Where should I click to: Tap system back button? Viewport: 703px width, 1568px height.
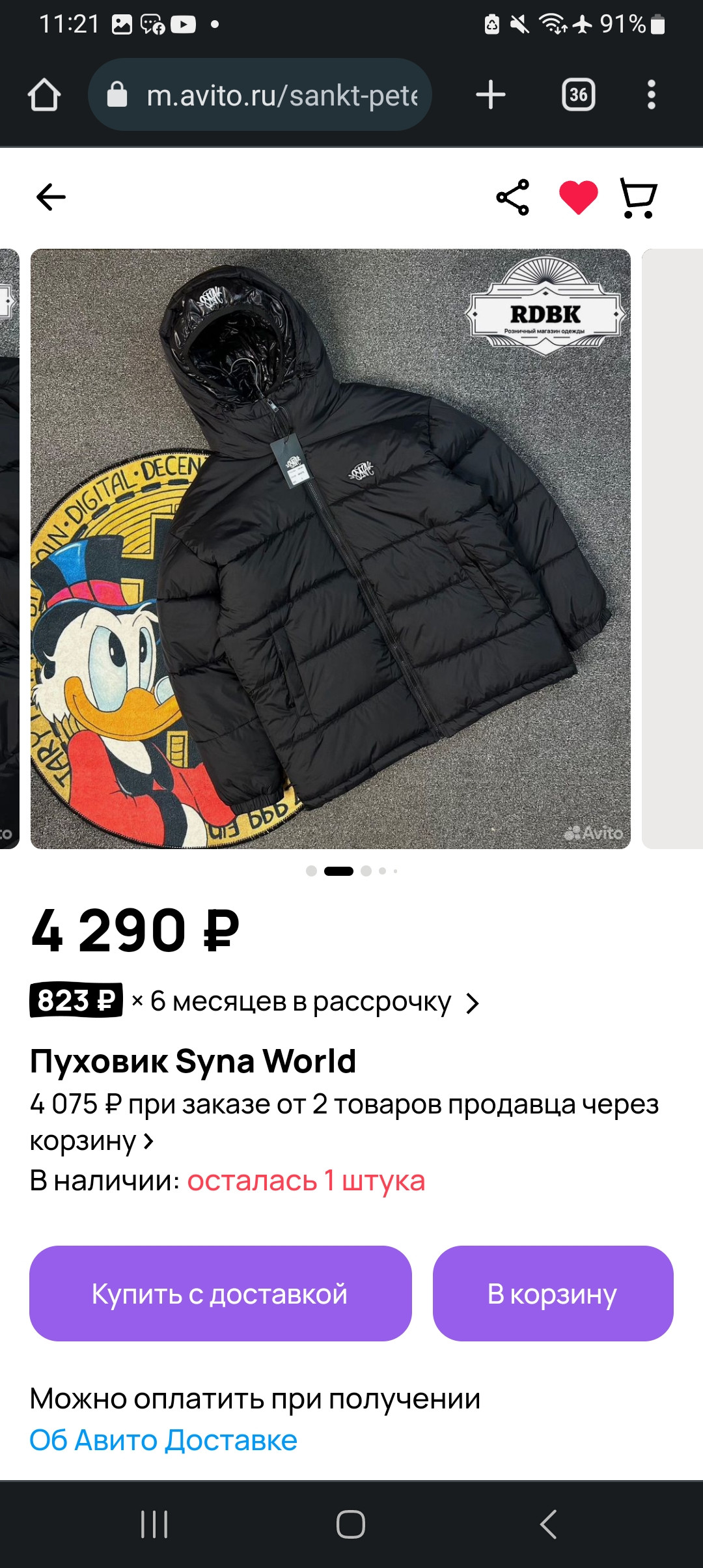[x=548, y=1524]
